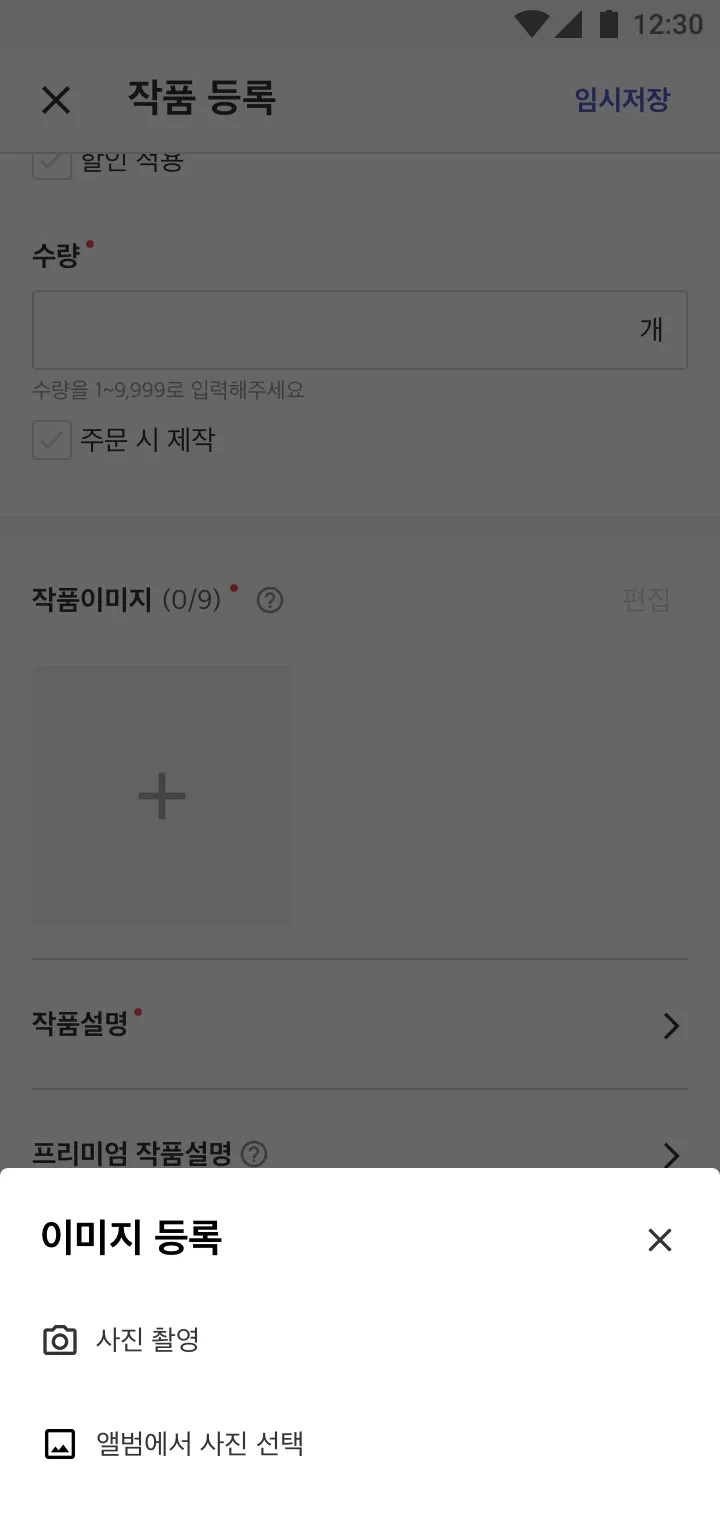Screen dimensions: 720x1520
Task: Select 앨범에서 사진 선택 option
Action: [x=360, y=1444]
